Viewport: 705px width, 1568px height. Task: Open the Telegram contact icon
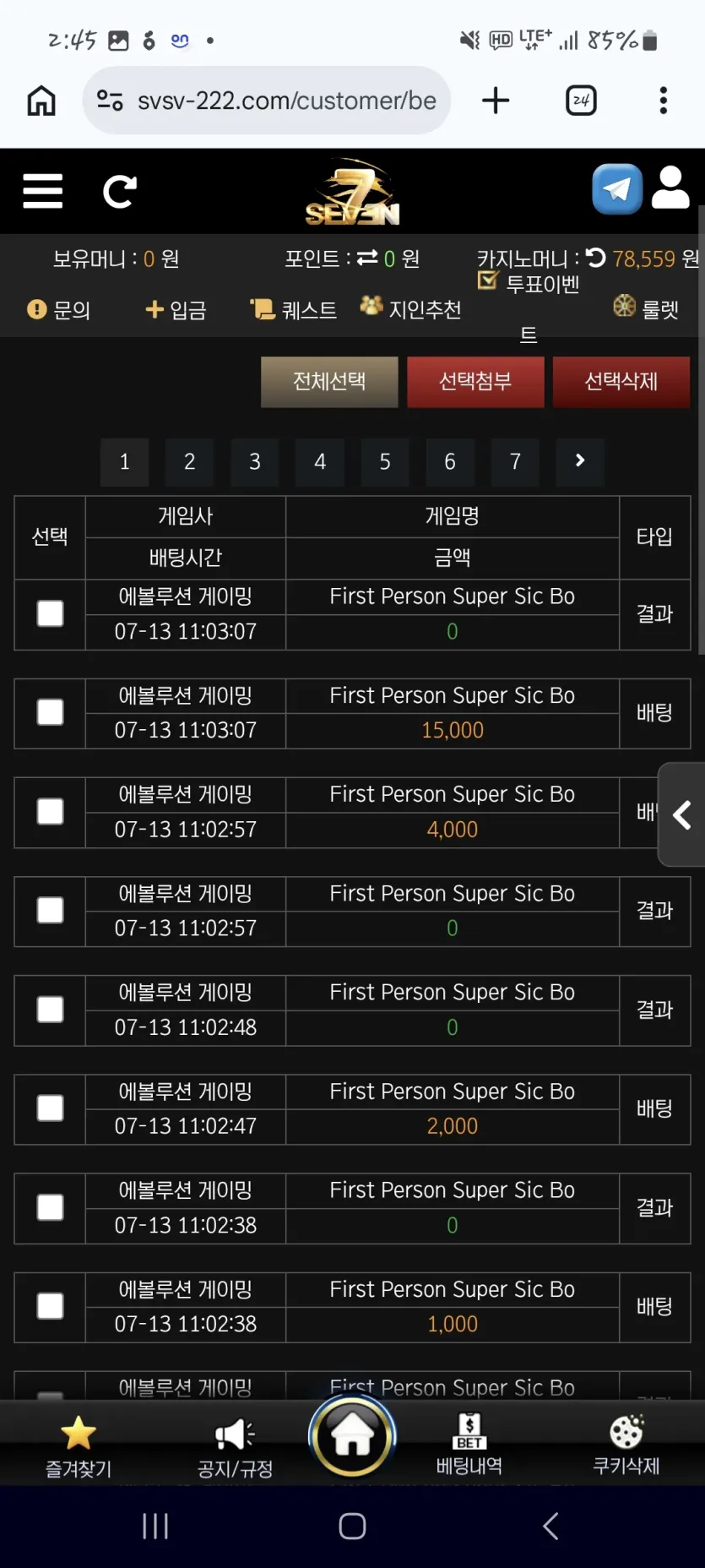[x=617, y=188]
